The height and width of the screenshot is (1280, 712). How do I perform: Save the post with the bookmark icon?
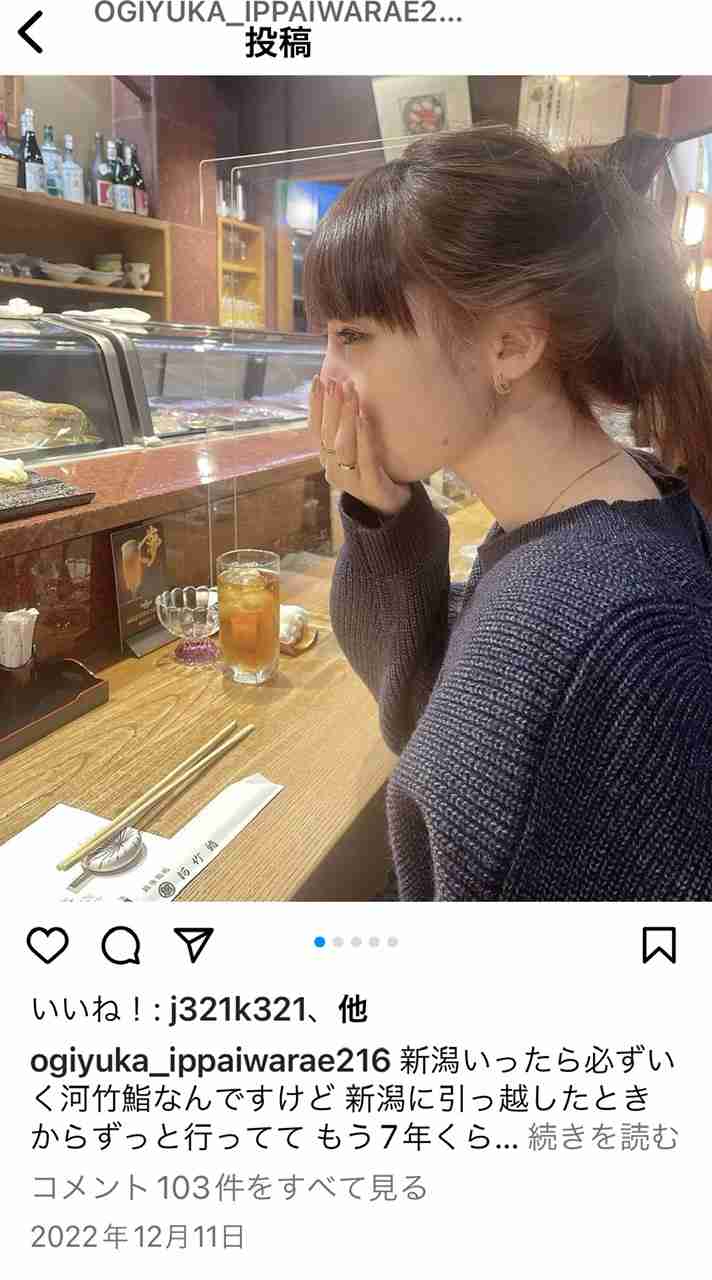[x=659, y=945]
